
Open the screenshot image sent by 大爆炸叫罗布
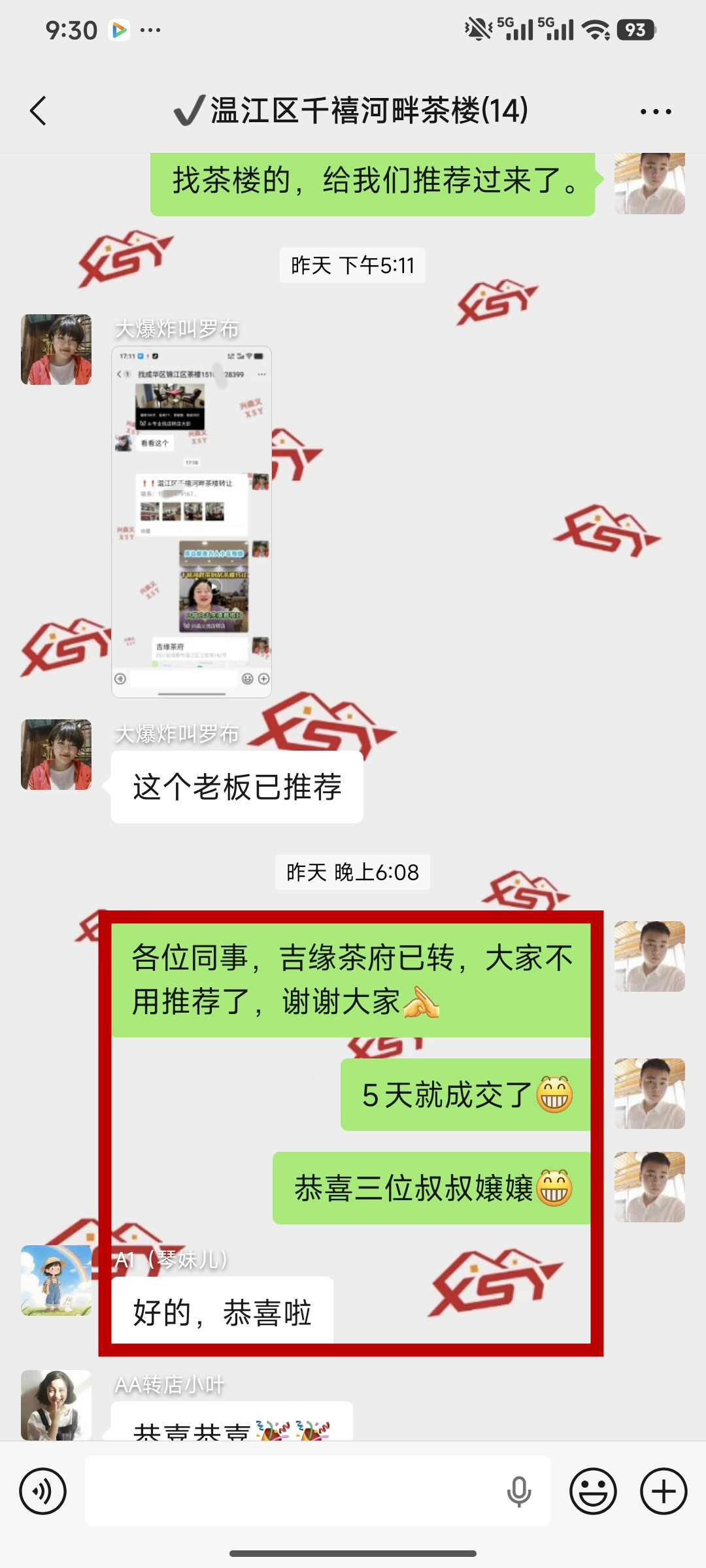tap(192, 521)
